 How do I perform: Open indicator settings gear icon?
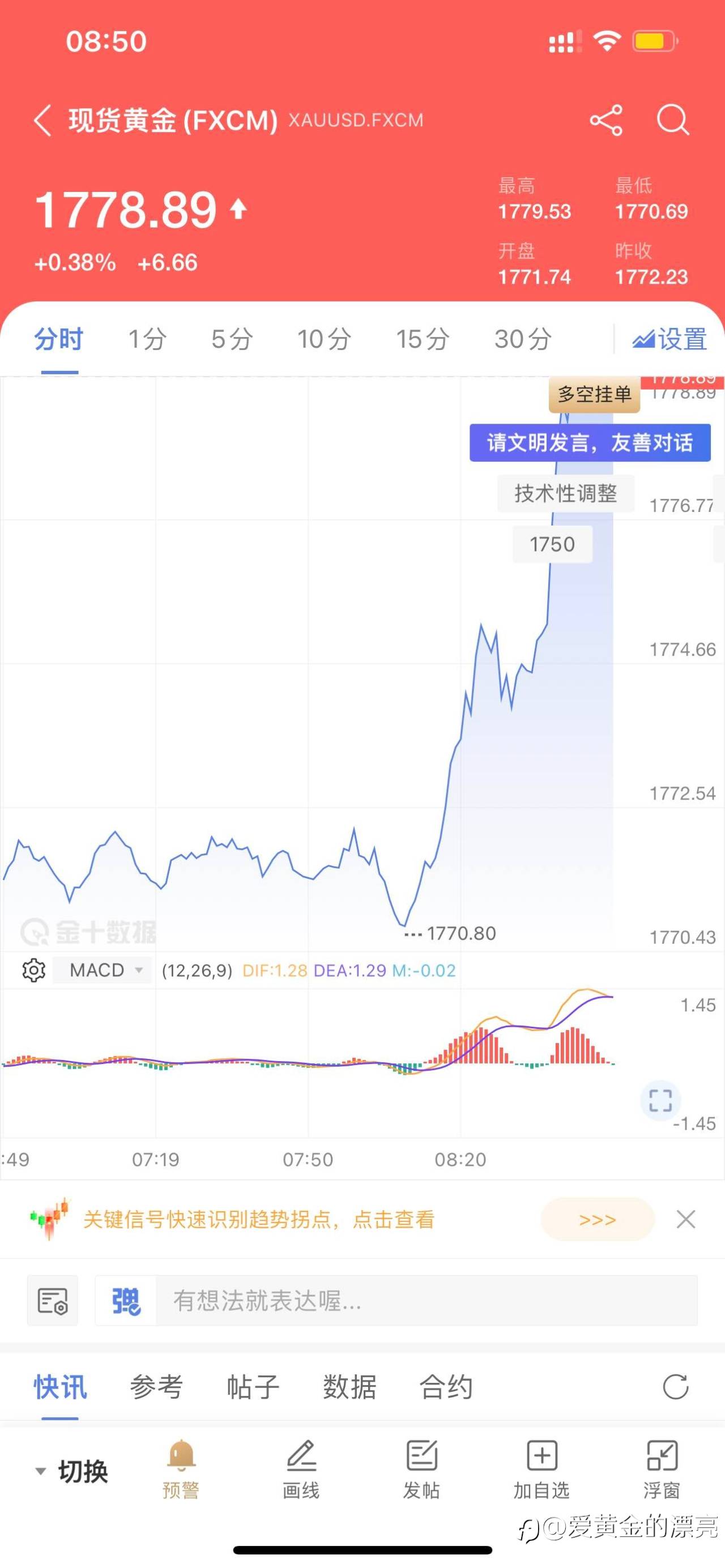click(x=33, y=969)
